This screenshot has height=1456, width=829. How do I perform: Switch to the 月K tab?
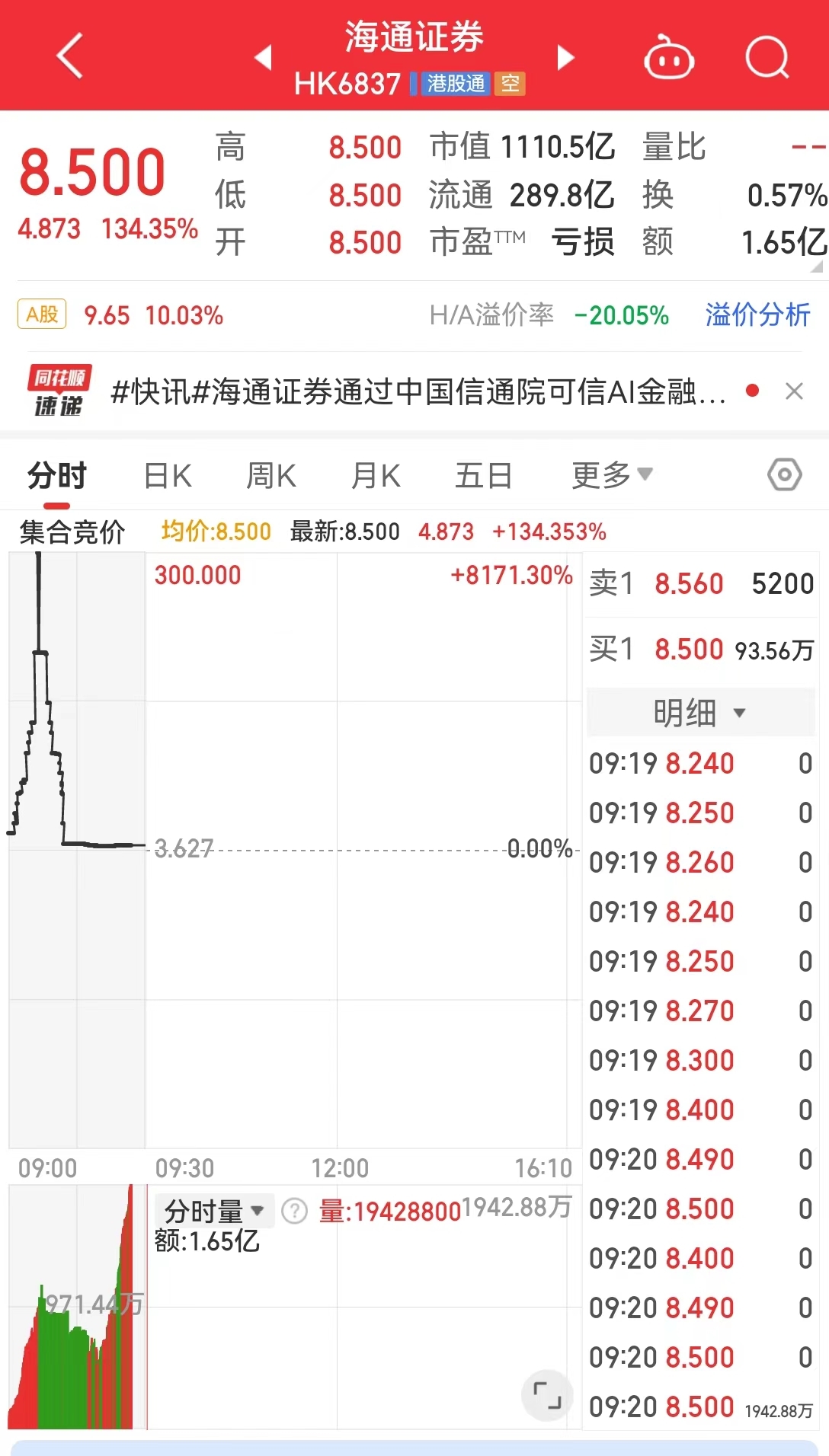coord(376,476)
